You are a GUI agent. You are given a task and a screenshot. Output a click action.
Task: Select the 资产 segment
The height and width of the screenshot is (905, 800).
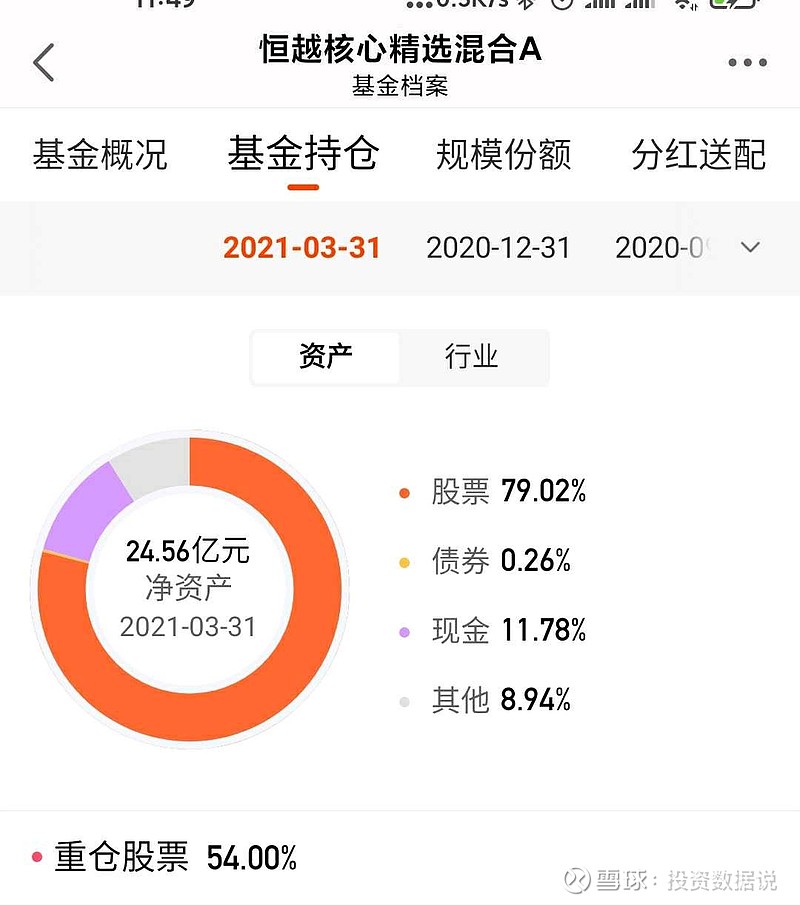(326, 357)
